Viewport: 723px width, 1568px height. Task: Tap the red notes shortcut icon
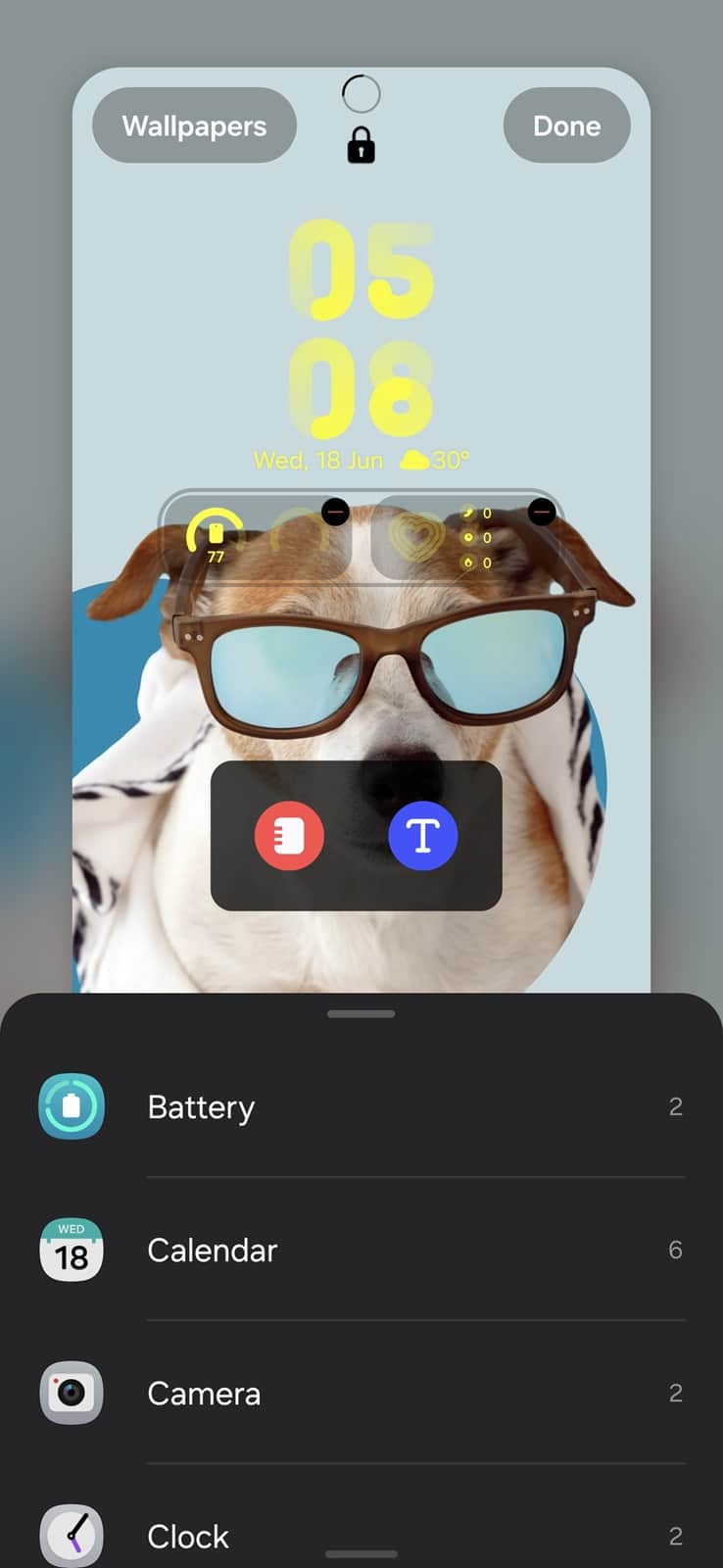click(289, 836)
